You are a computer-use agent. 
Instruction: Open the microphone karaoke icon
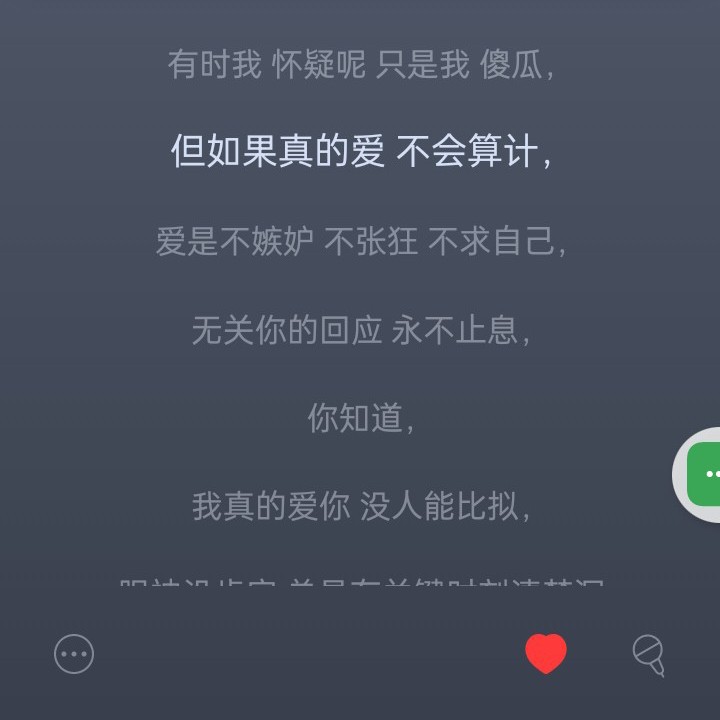coord(649,656)
